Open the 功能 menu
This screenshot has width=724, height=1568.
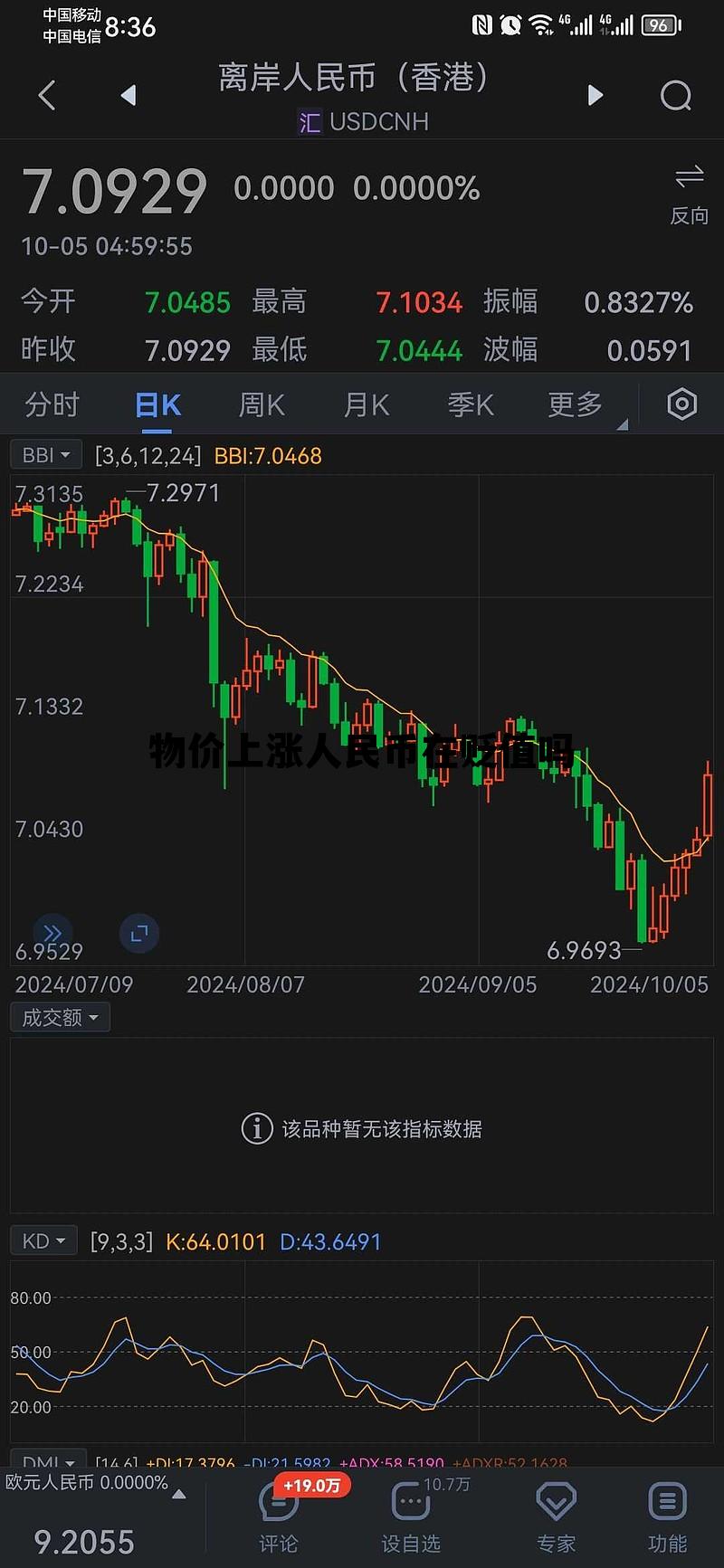(x=667, y=1516)
